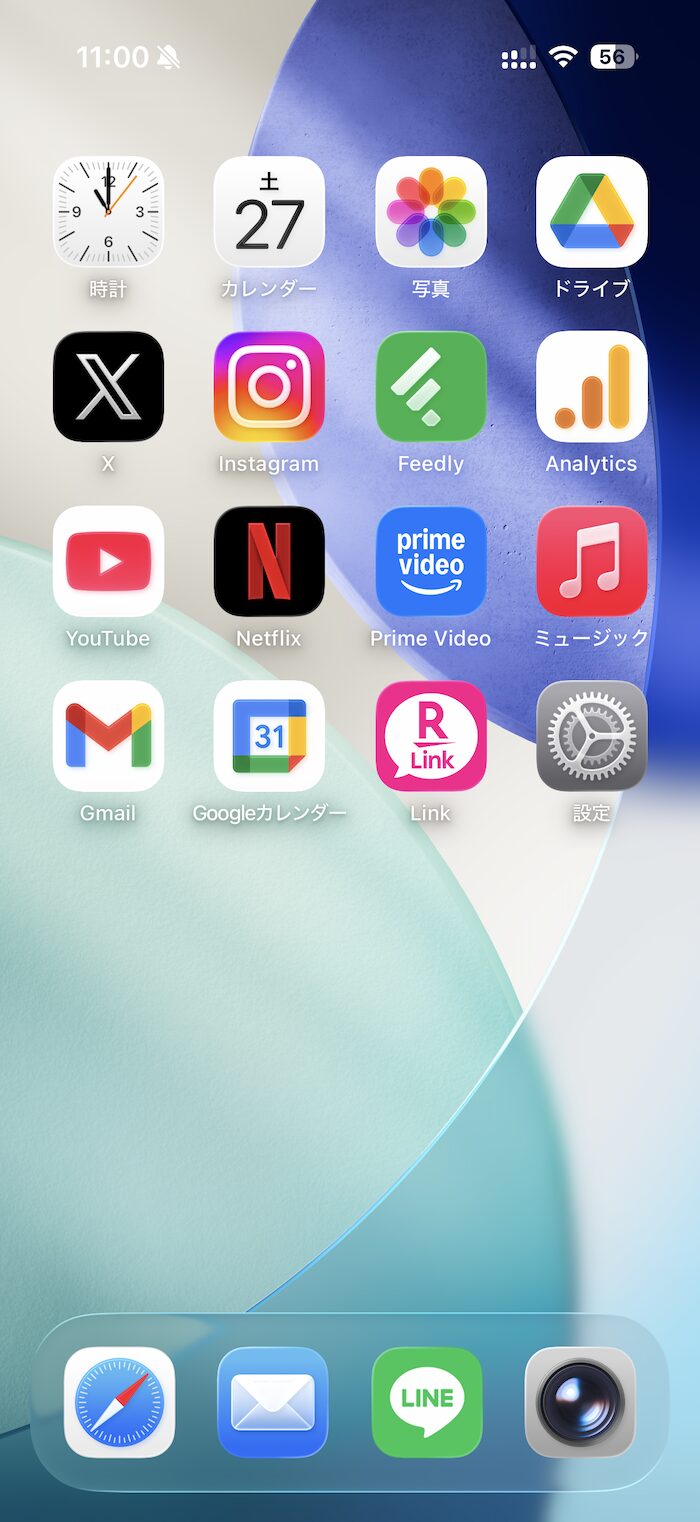Open the Camera from the dock

(581, 1402)
